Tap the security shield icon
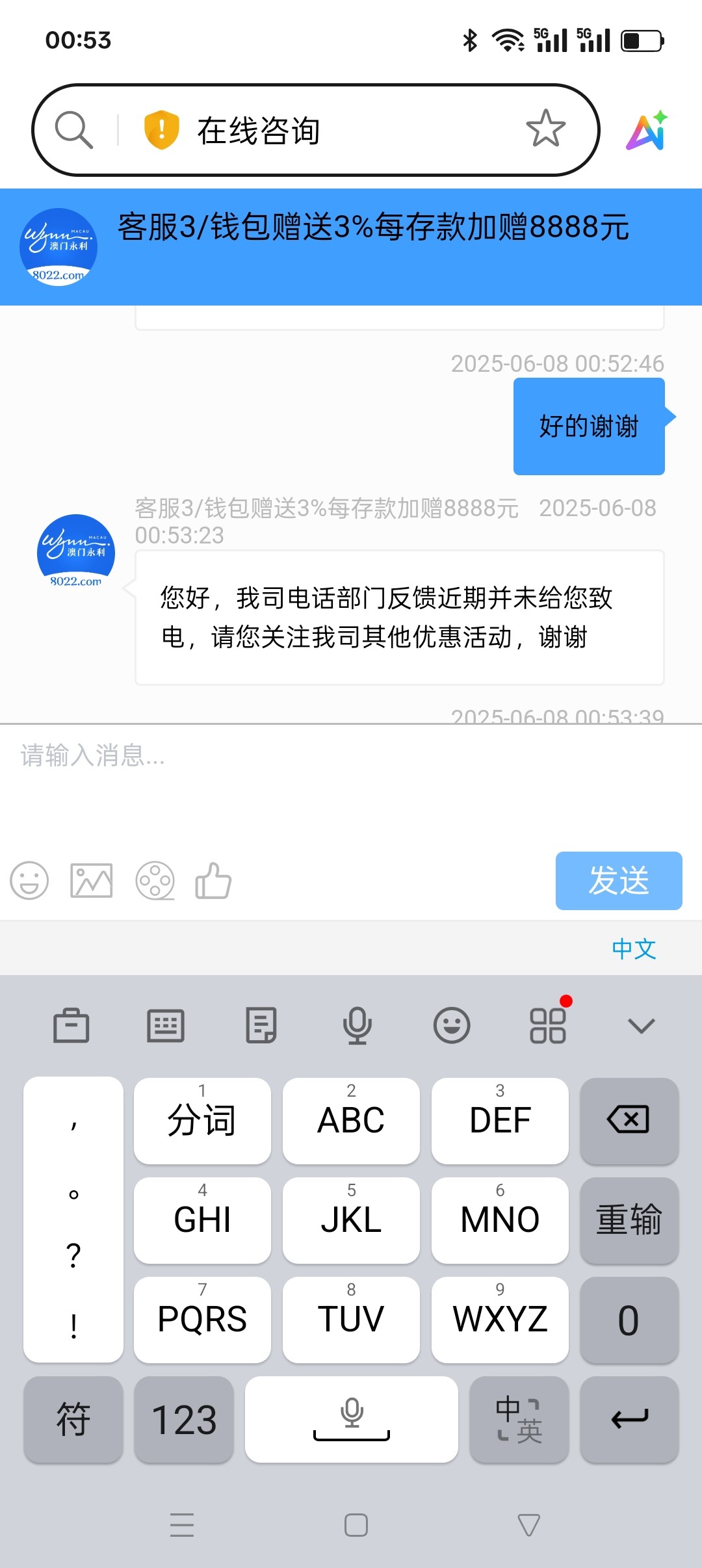702x1568 pixels. 161,130
